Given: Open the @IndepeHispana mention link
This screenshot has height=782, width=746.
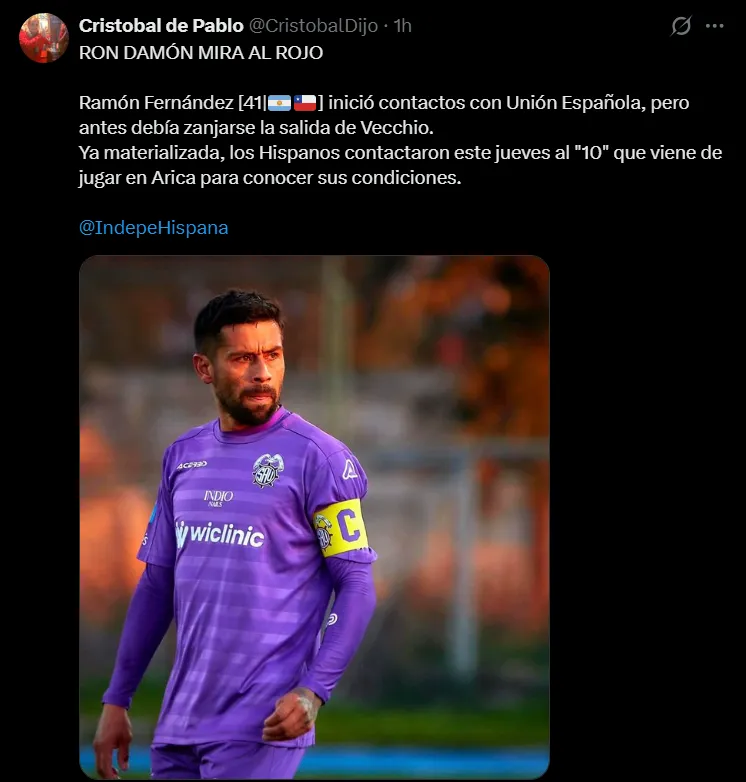Looking at the screenshot, I should tap(153, 228).
